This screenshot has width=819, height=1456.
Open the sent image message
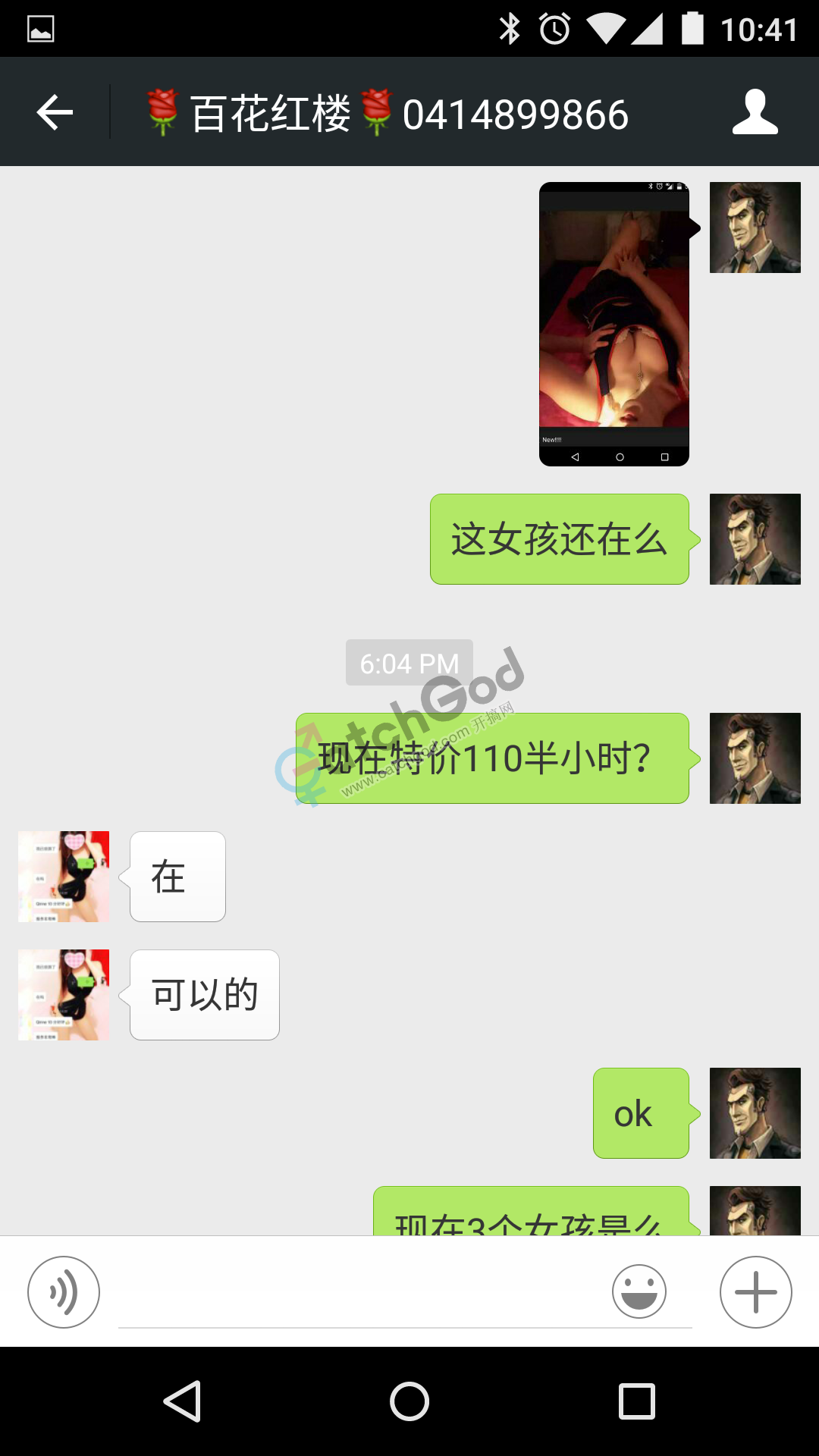coord(613,324)
